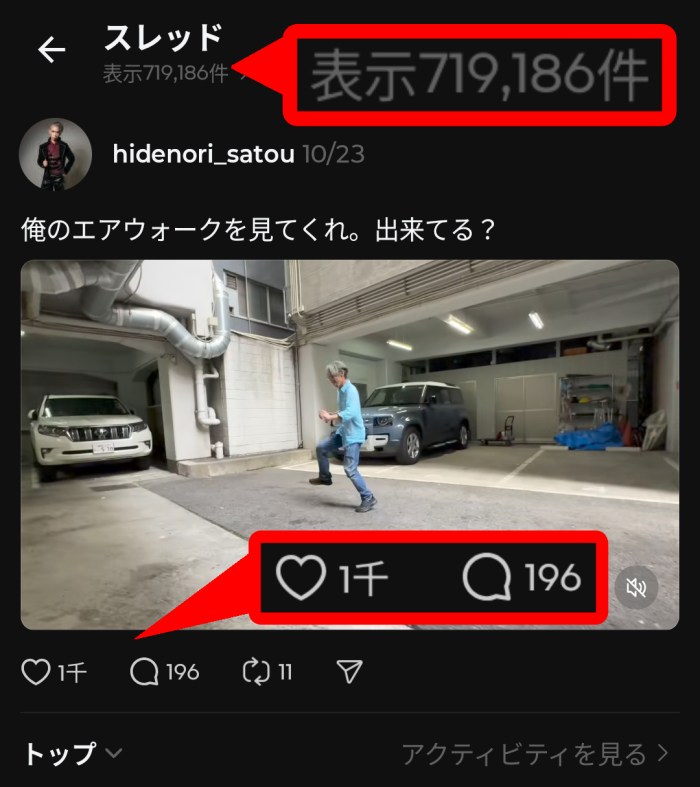
Task: Go back using the arrow
Action: coord(51,50)
